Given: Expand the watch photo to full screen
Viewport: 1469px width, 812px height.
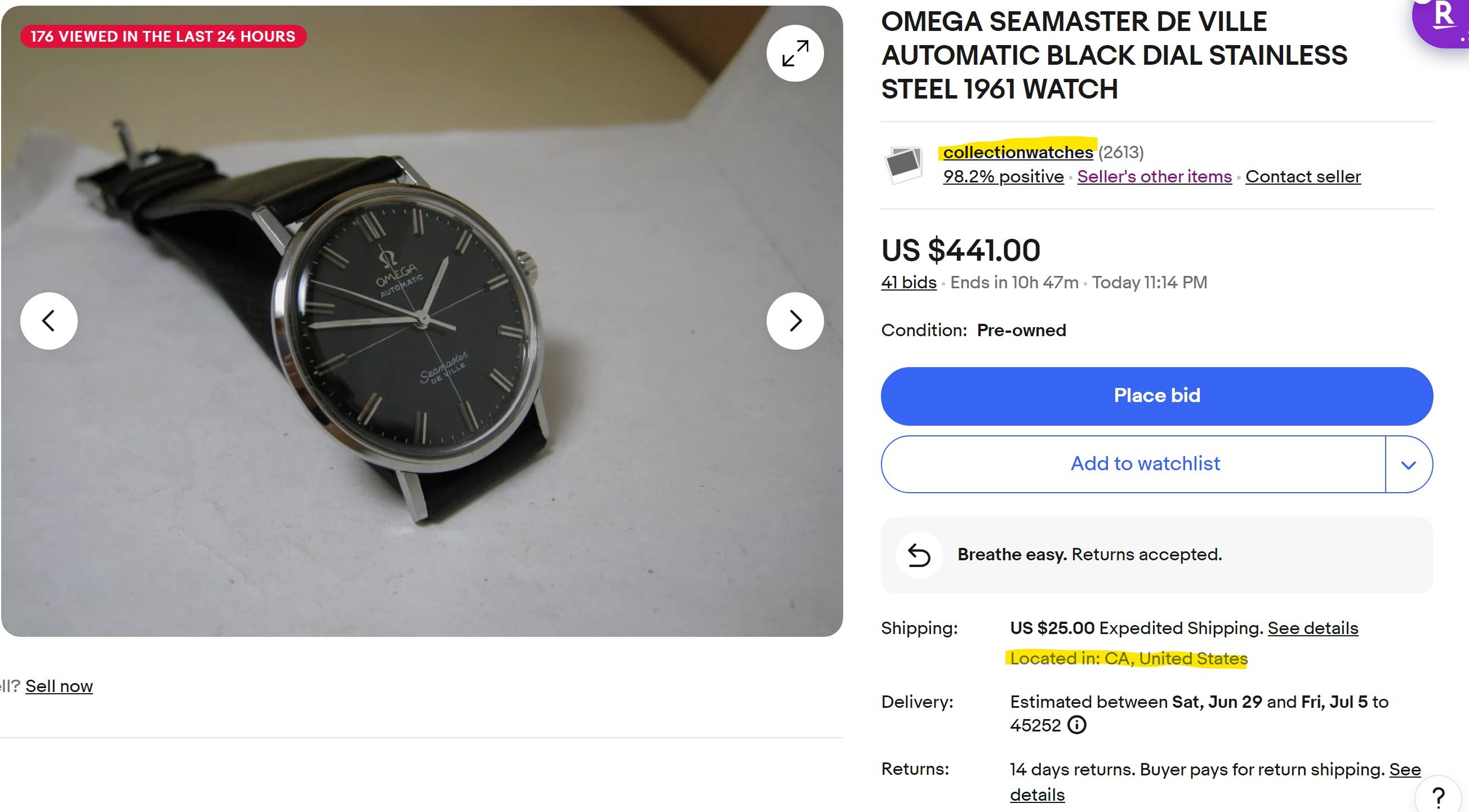Looking at the screenshot, I should [x=795, y=53].
